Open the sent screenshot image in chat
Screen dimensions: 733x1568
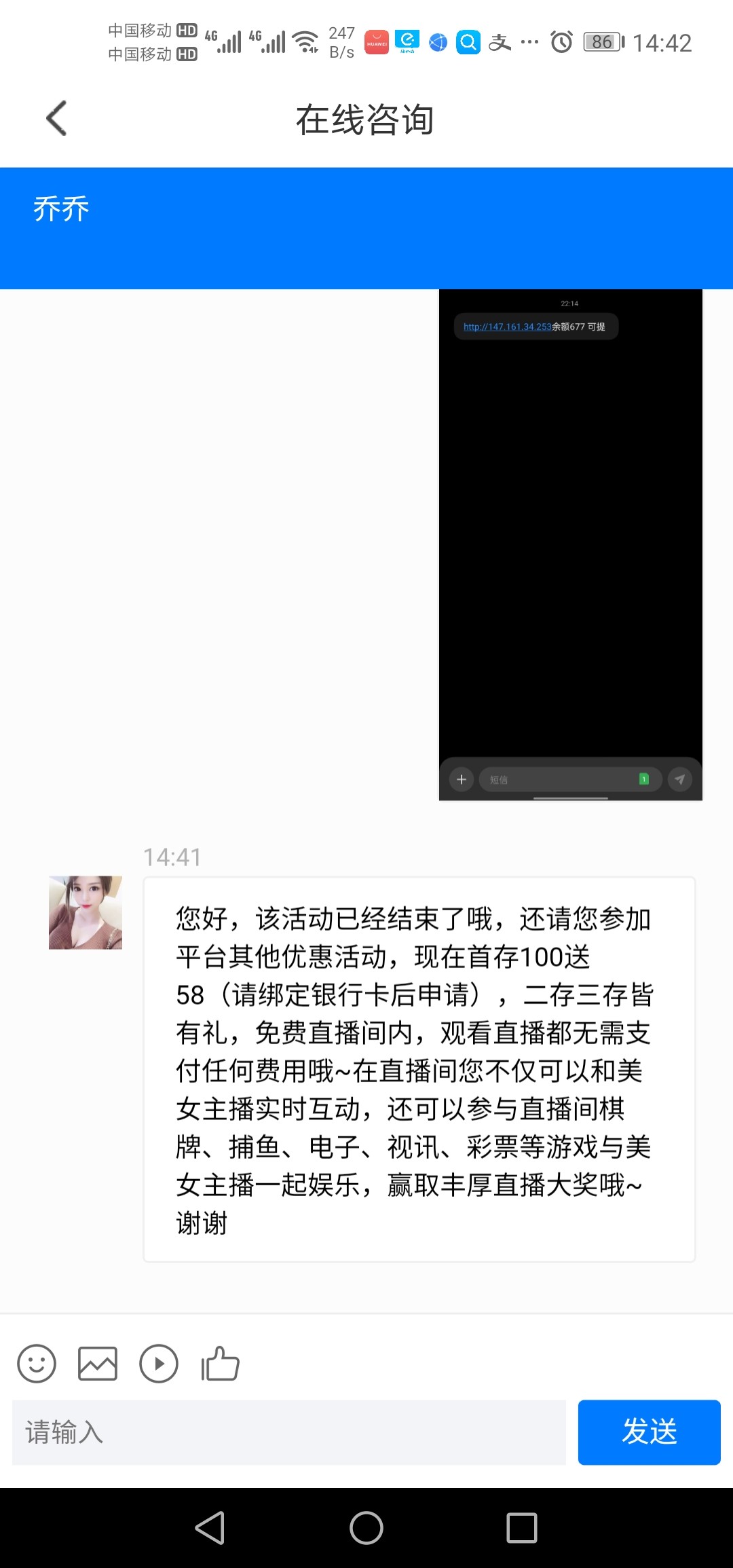tap(570, 544)
